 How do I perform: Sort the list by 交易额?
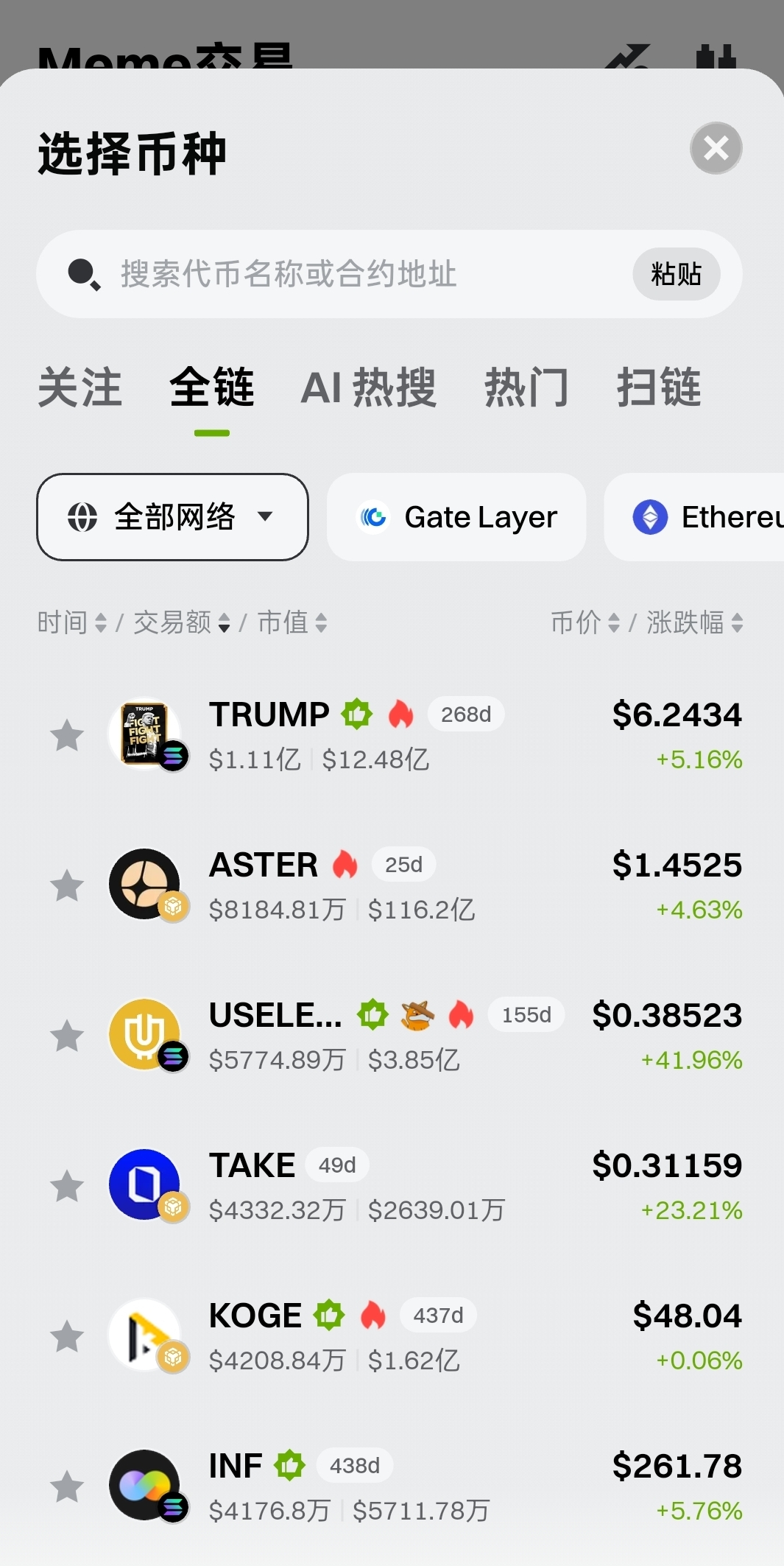(x=181, y=622)
